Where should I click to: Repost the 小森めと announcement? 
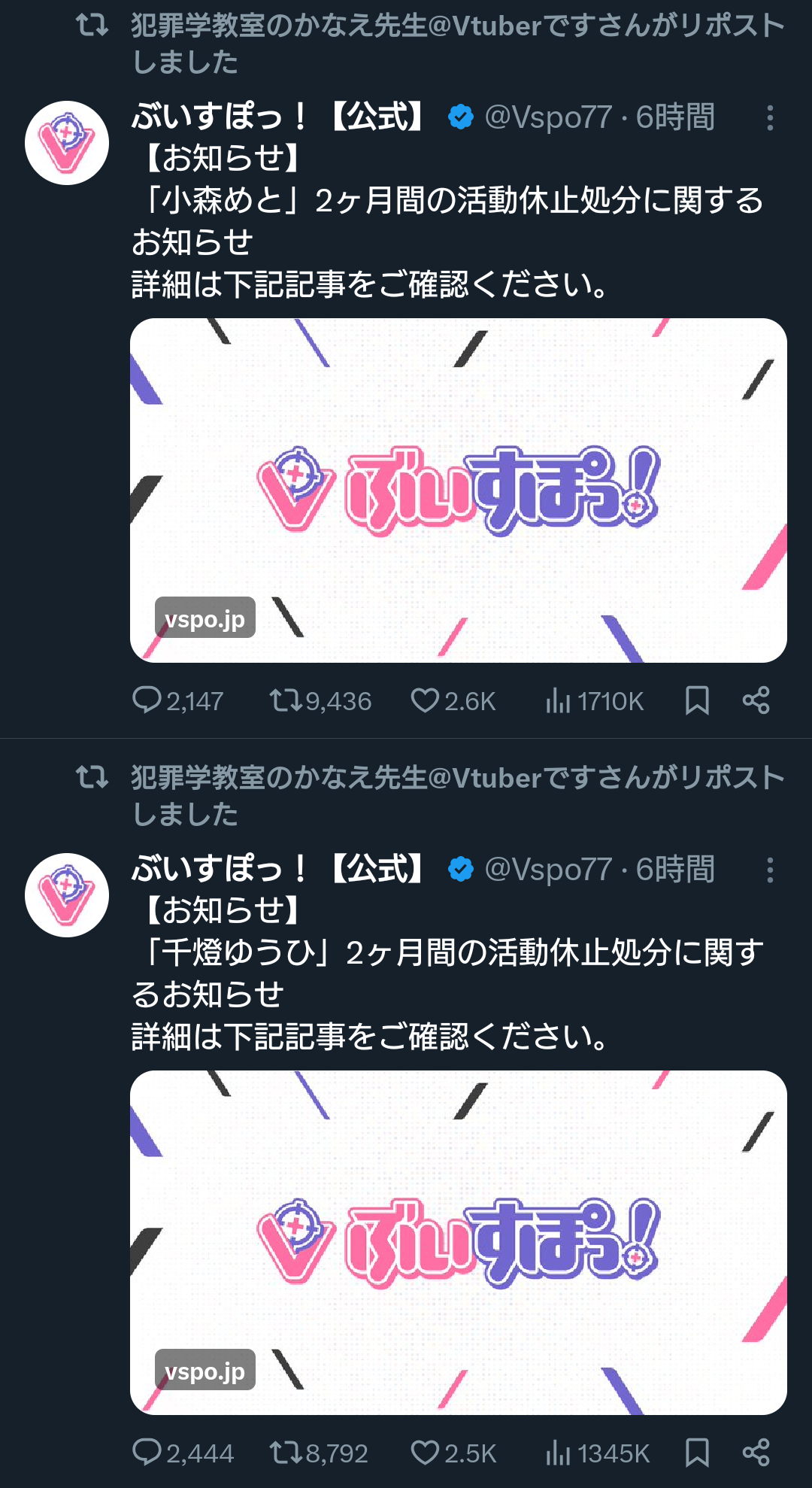(286, 700)
